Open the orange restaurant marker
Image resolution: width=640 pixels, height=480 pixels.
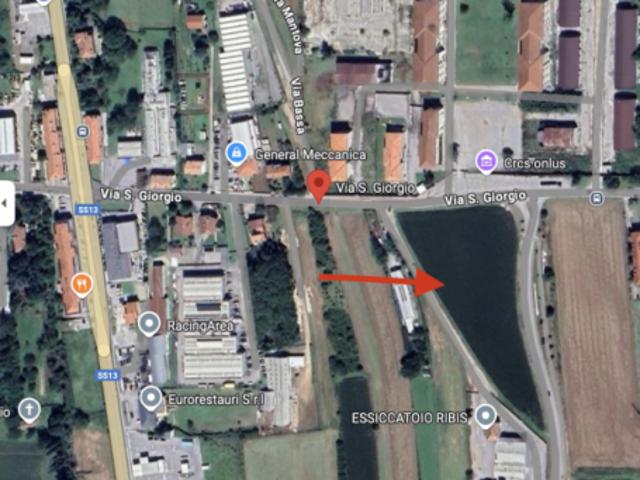tap(82, 284)
